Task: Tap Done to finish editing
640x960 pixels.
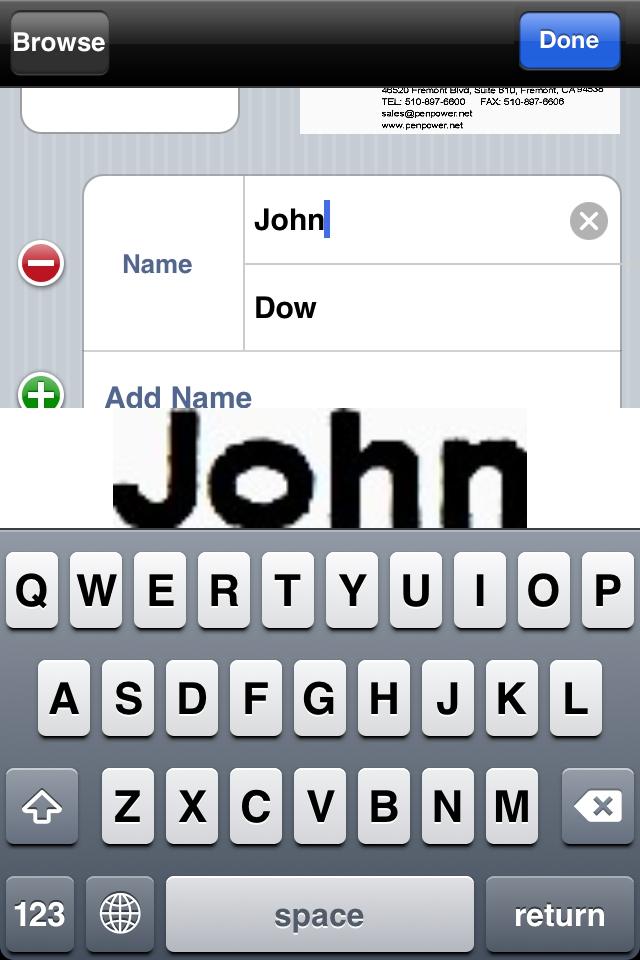Action: 569,41
